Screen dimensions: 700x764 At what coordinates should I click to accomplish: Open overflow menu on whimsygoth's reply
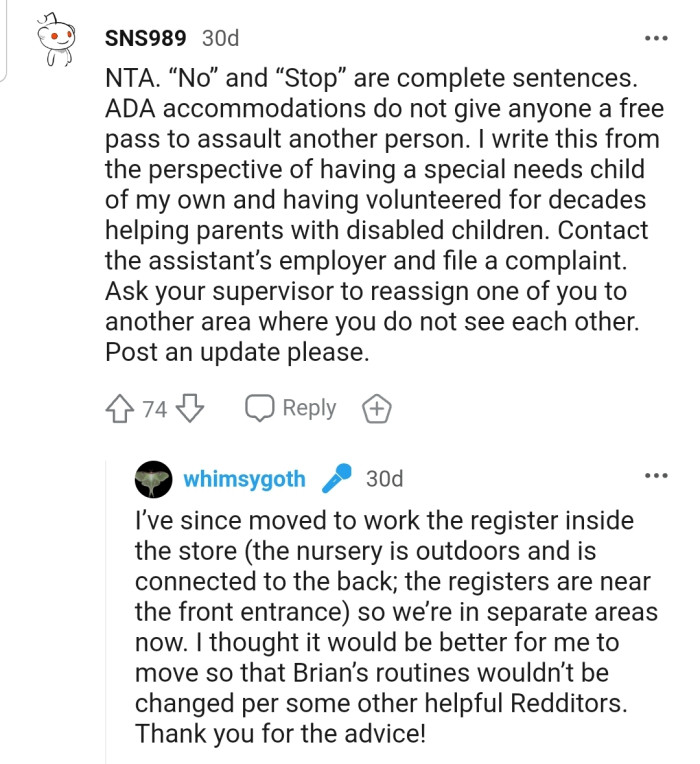pos(655,475)
